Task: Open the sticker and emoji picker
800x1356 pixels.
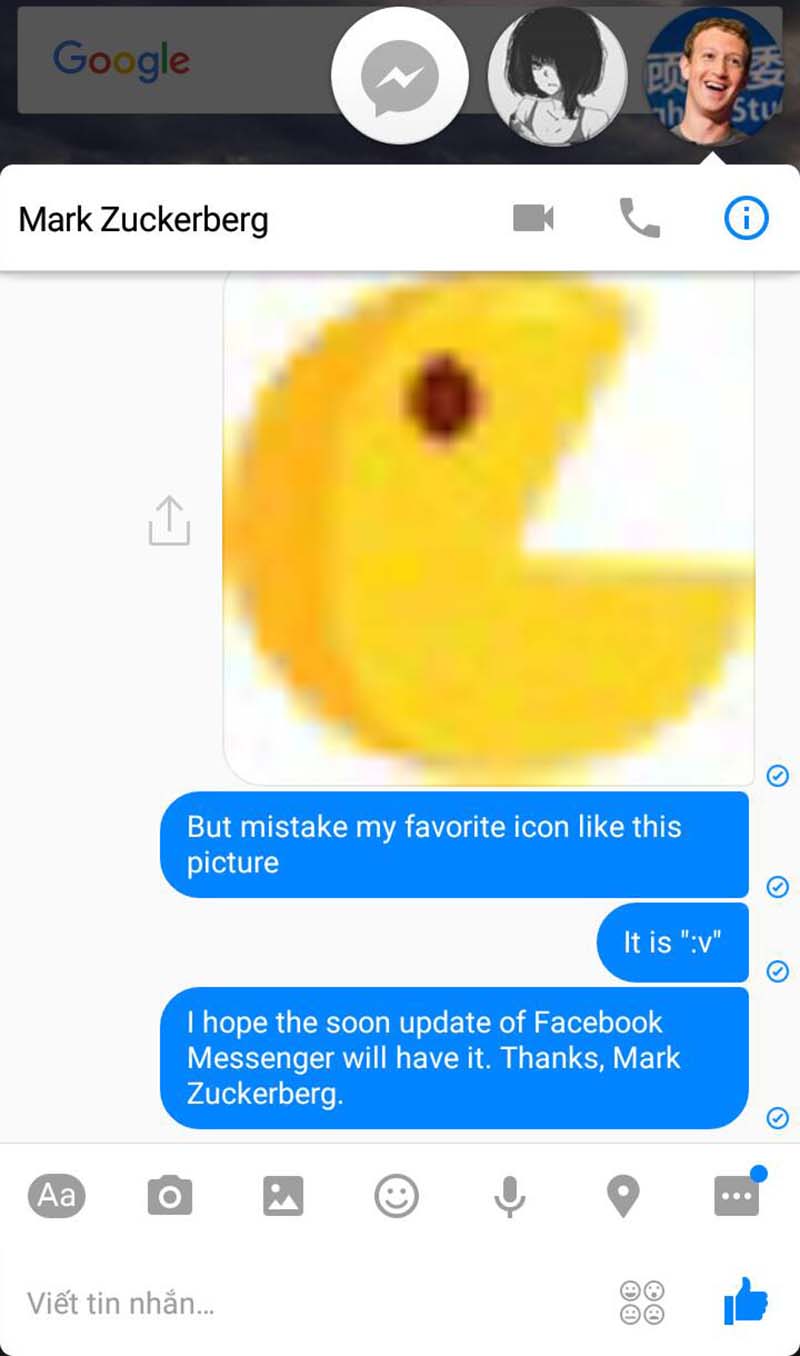Action: tap(398, 1196)
